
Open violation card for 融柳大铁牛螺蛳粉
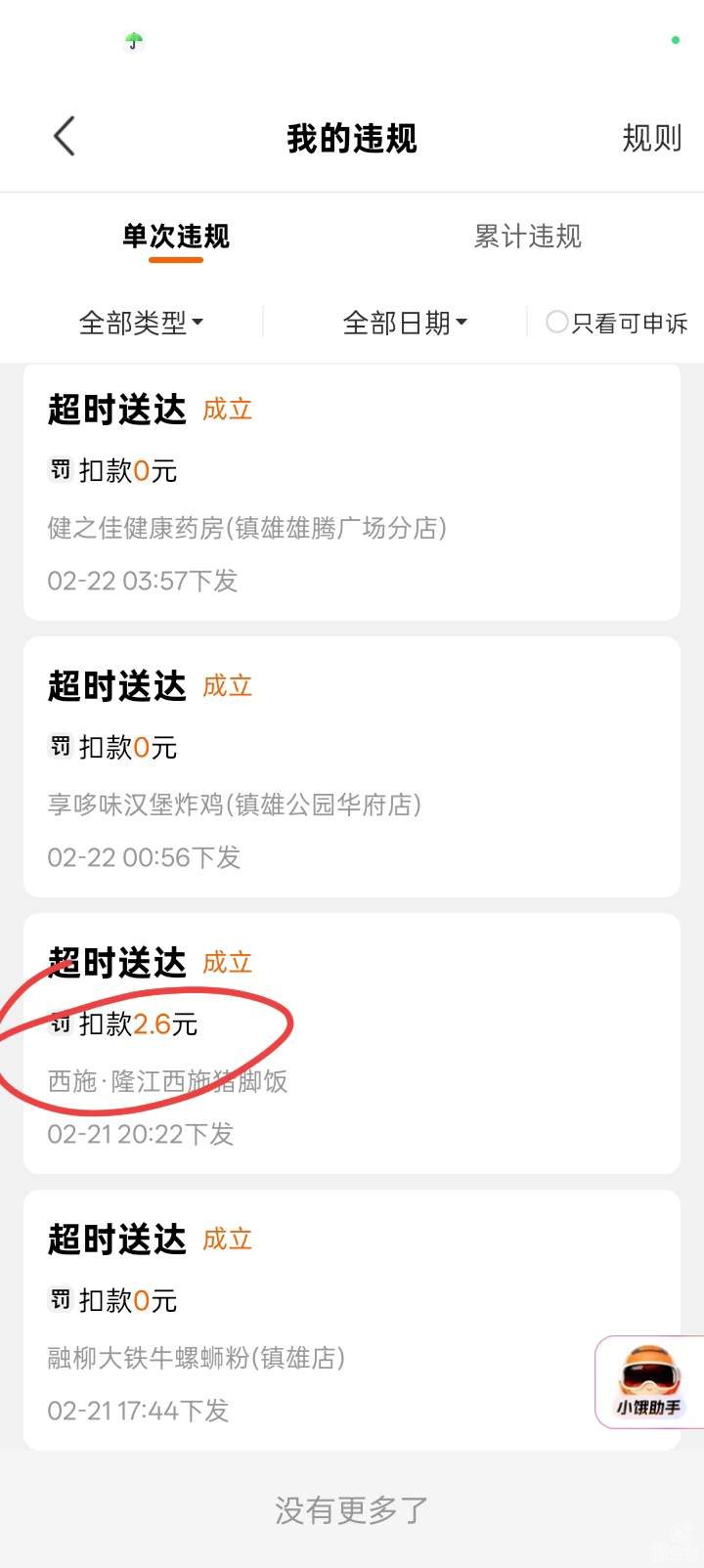pos(323,1320)
